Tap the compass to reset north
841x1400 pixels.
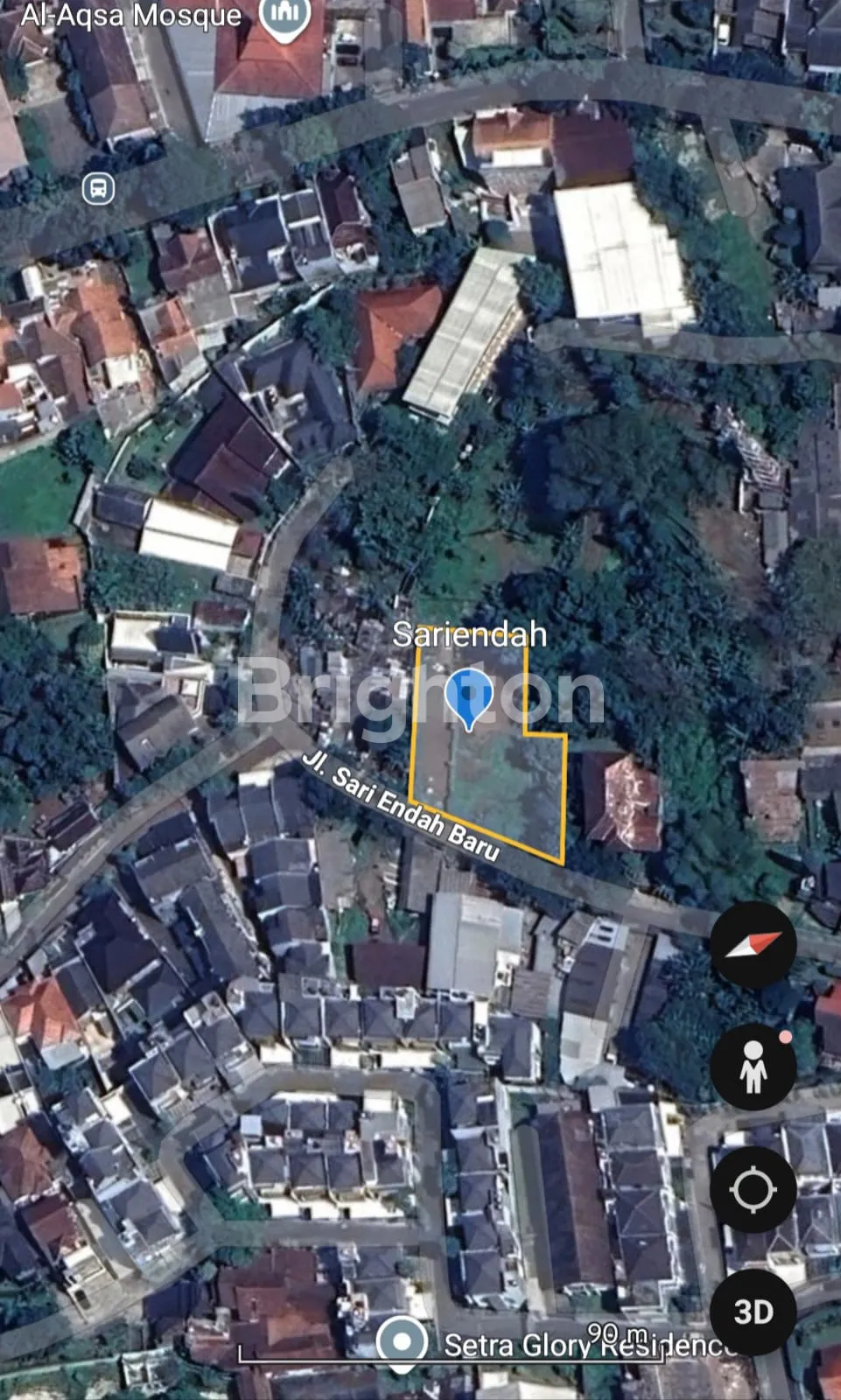coord(753,946)
